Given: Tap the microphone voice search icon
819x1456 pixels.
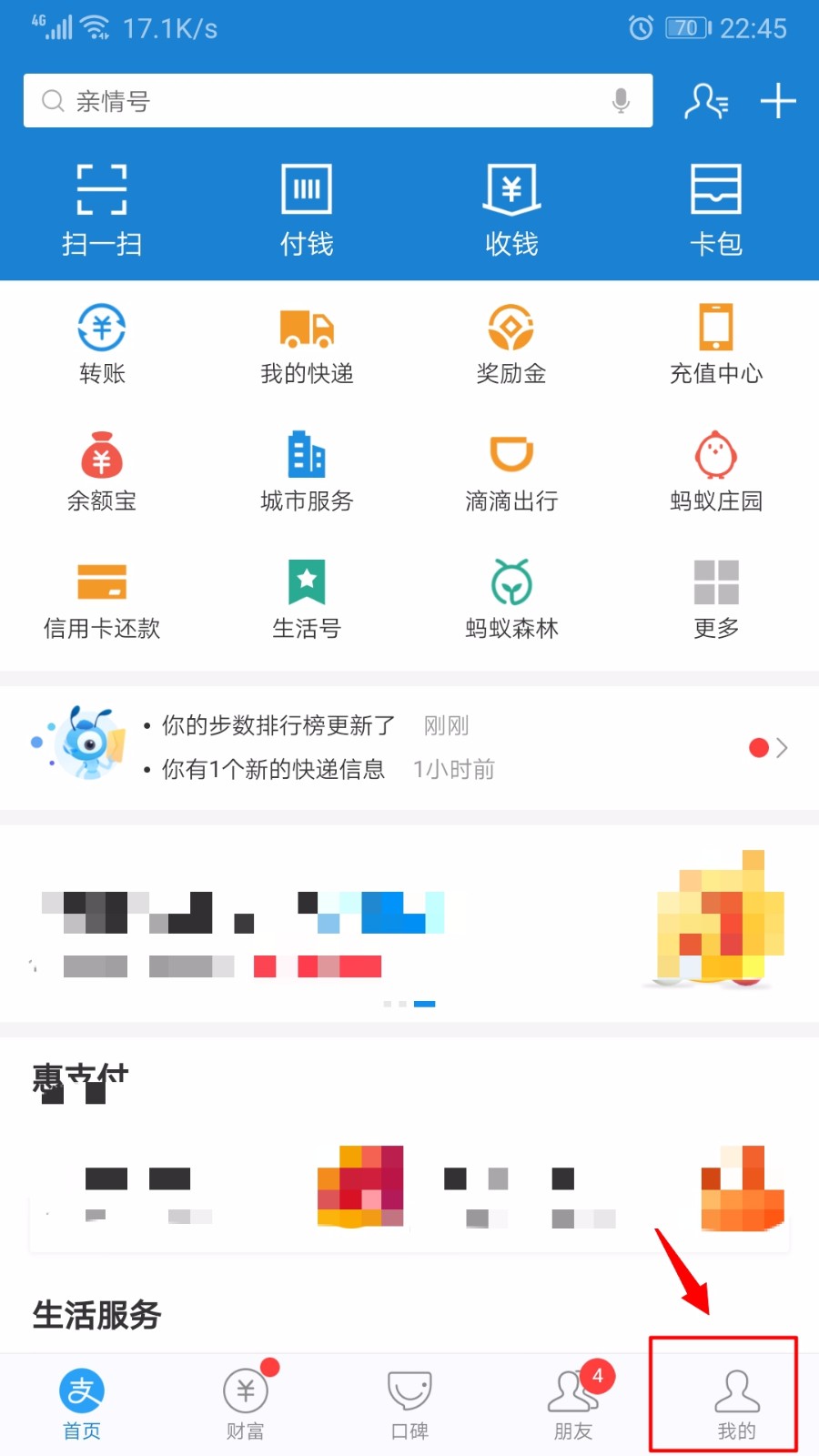Looking at the screenshot, I should 622,100.
